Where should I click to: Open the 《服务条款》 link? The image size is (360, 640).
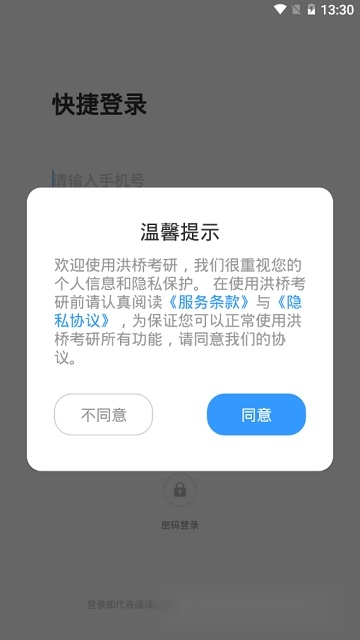point(209,302)
